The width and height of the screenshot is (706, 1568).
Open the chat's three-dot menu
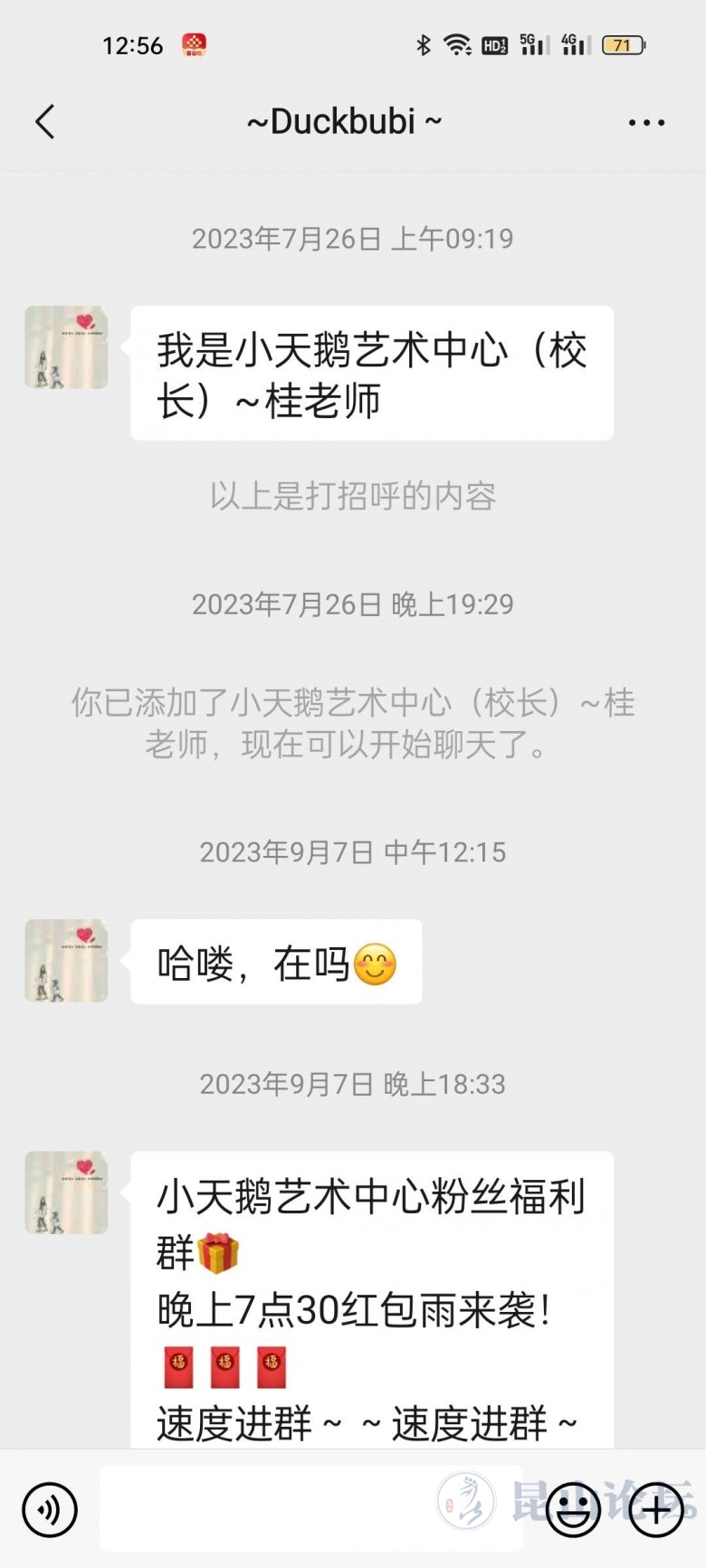[646, 122]
